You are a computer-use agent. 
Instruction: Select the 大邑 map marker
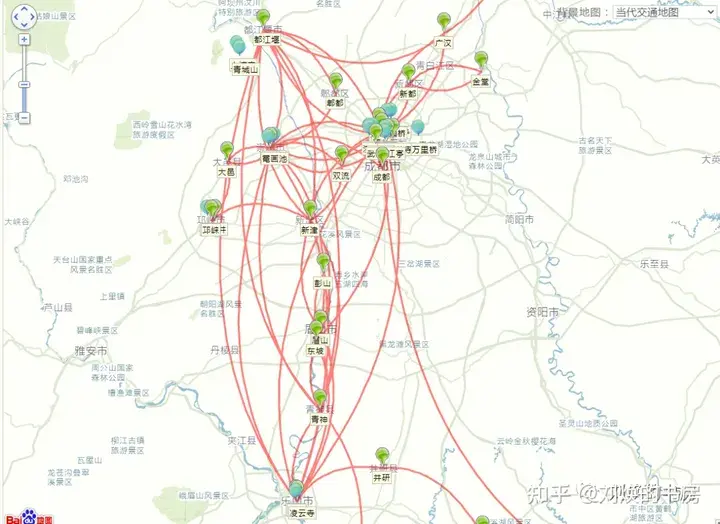pos(228,150)
